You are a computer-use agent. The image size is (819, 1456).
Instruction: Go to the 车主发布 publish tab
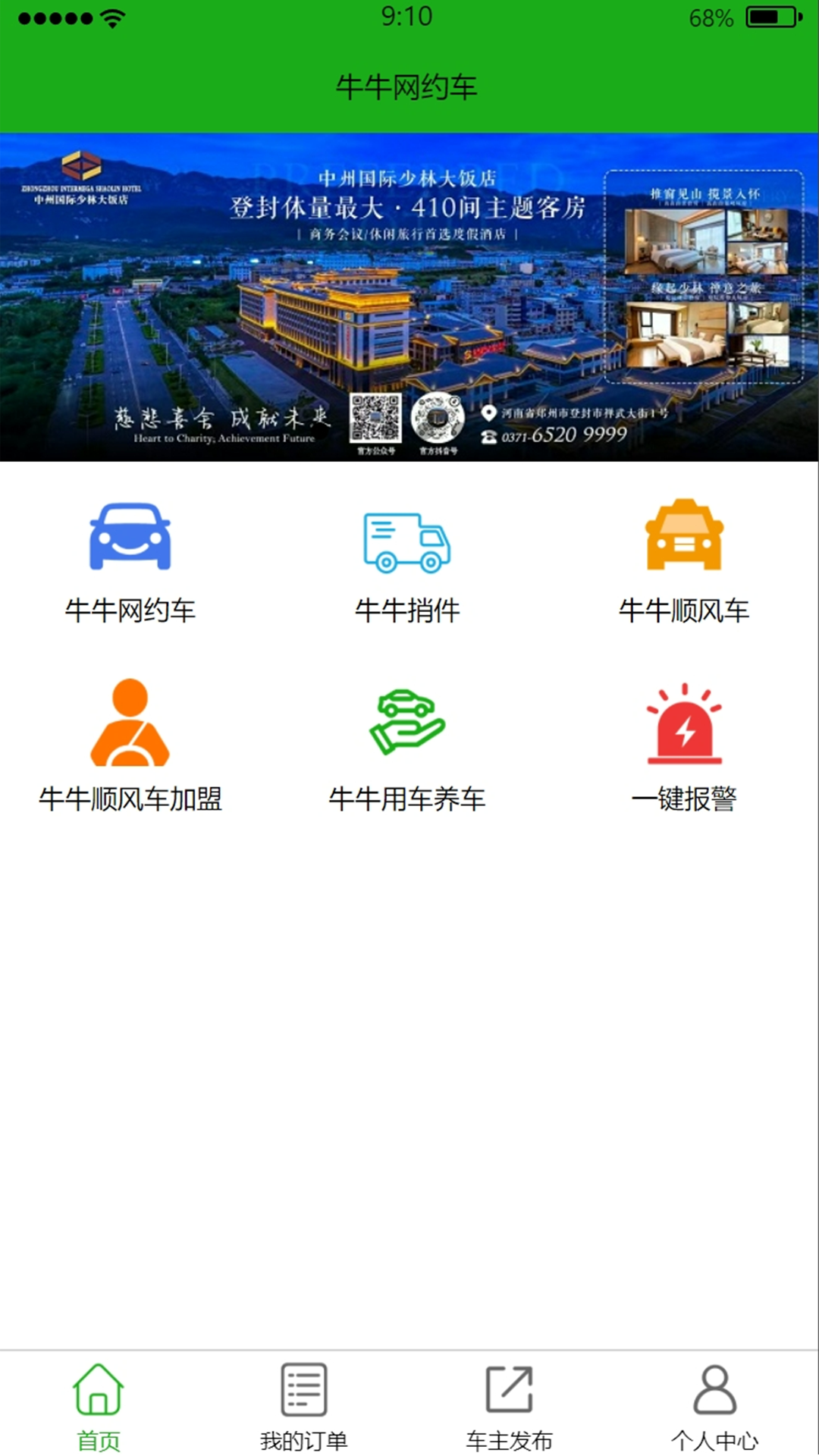[x=509, y=1407]
